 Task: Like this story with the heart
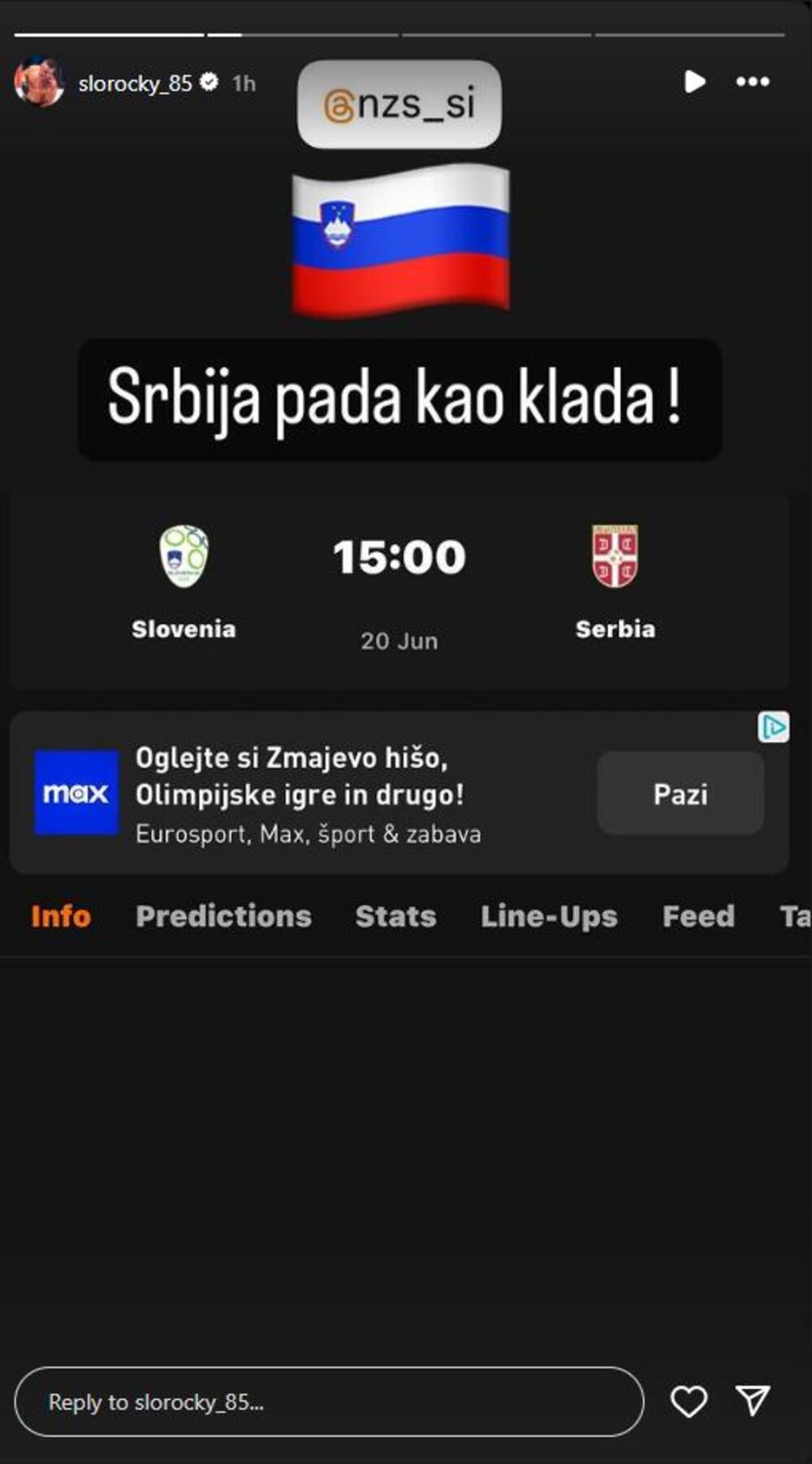point(689,1401)
